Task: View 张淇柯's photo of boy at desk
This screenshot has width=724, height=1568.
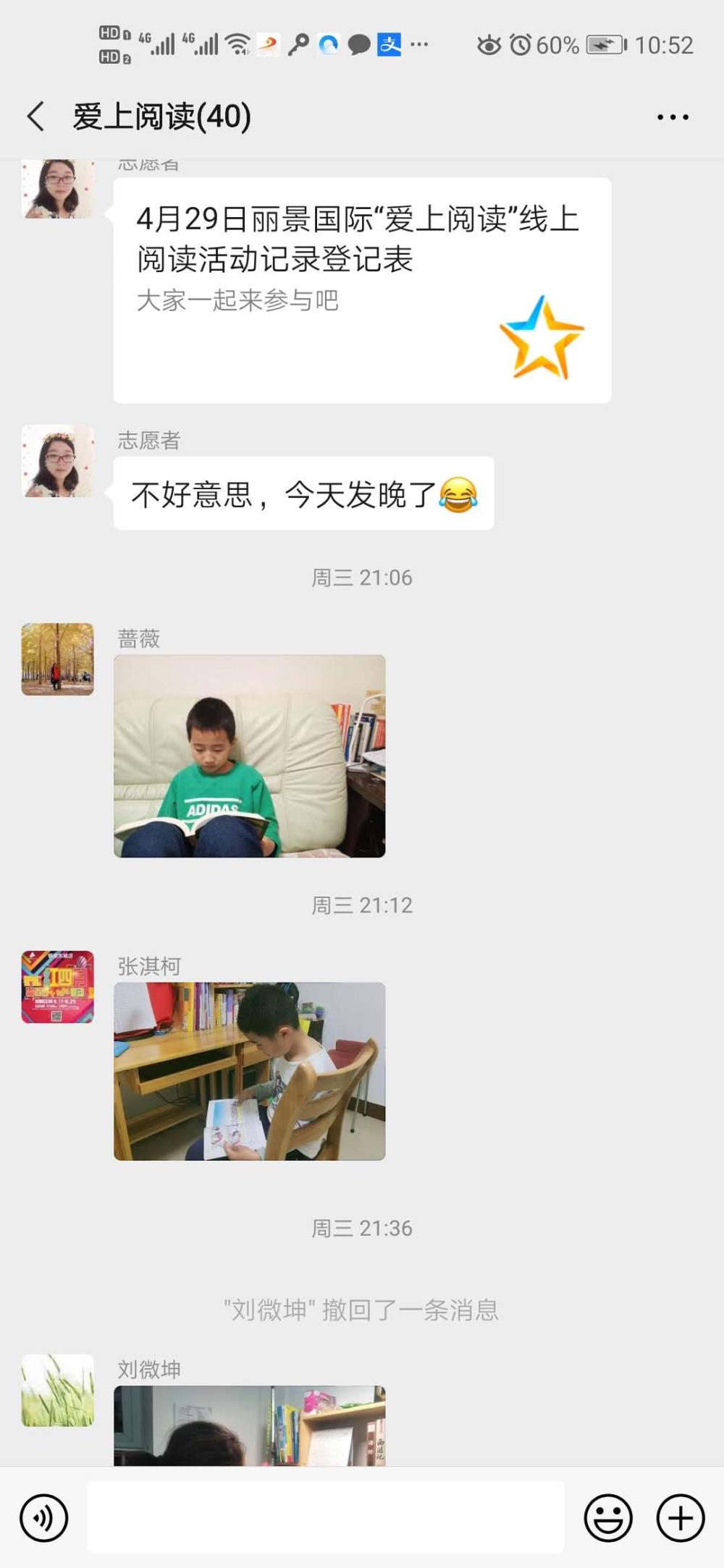Action: (x=250, y=1071)
